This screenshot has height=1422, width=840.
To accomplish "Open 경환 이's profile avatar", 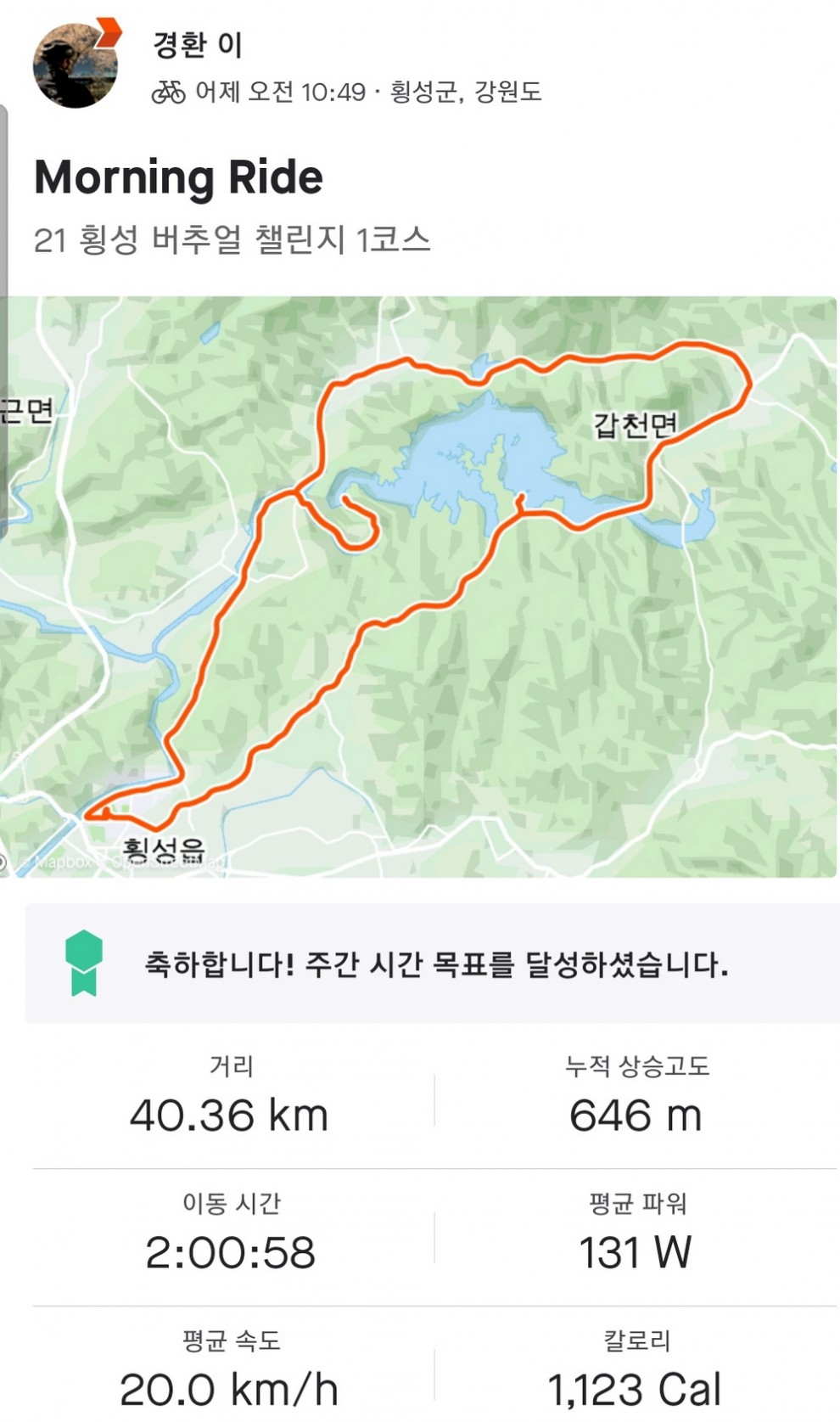I will [75, 65].
